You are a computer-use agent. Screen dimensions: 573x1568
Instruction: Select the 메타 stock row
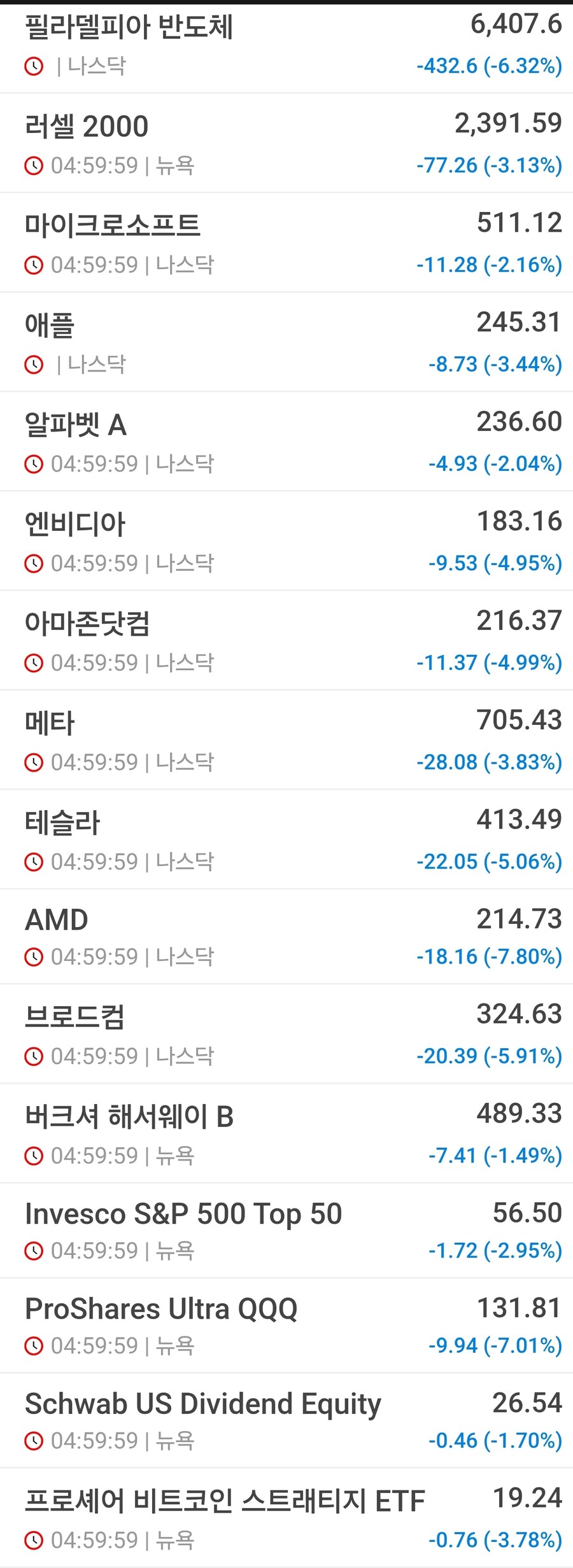[286, 740]
